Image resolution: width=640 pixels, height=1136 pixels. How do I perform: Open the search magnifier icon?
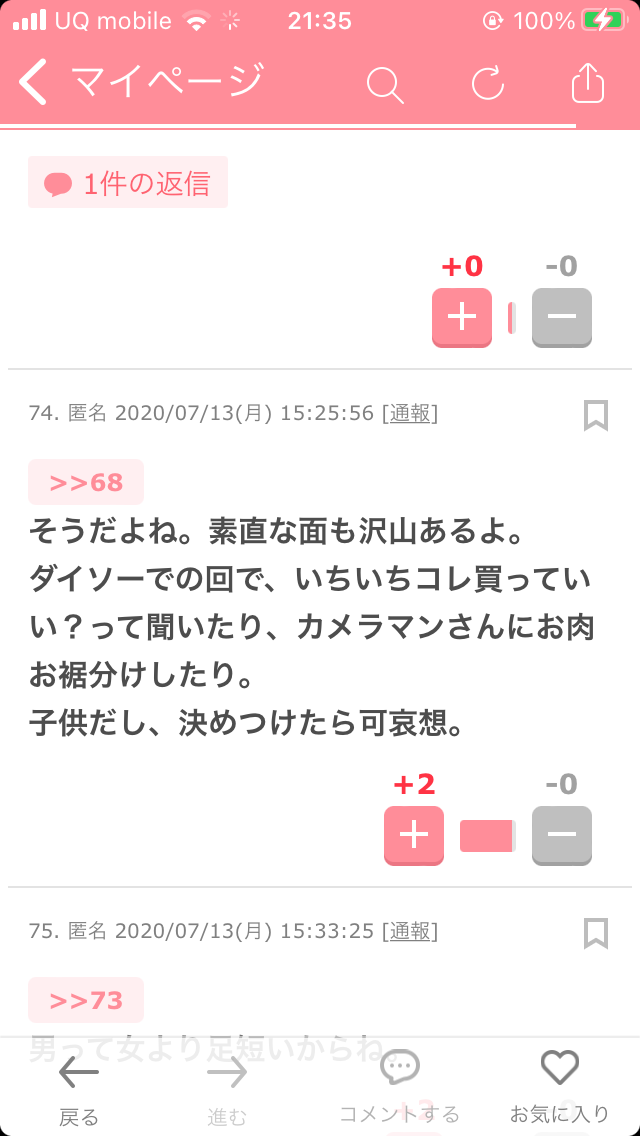(385, 84)
